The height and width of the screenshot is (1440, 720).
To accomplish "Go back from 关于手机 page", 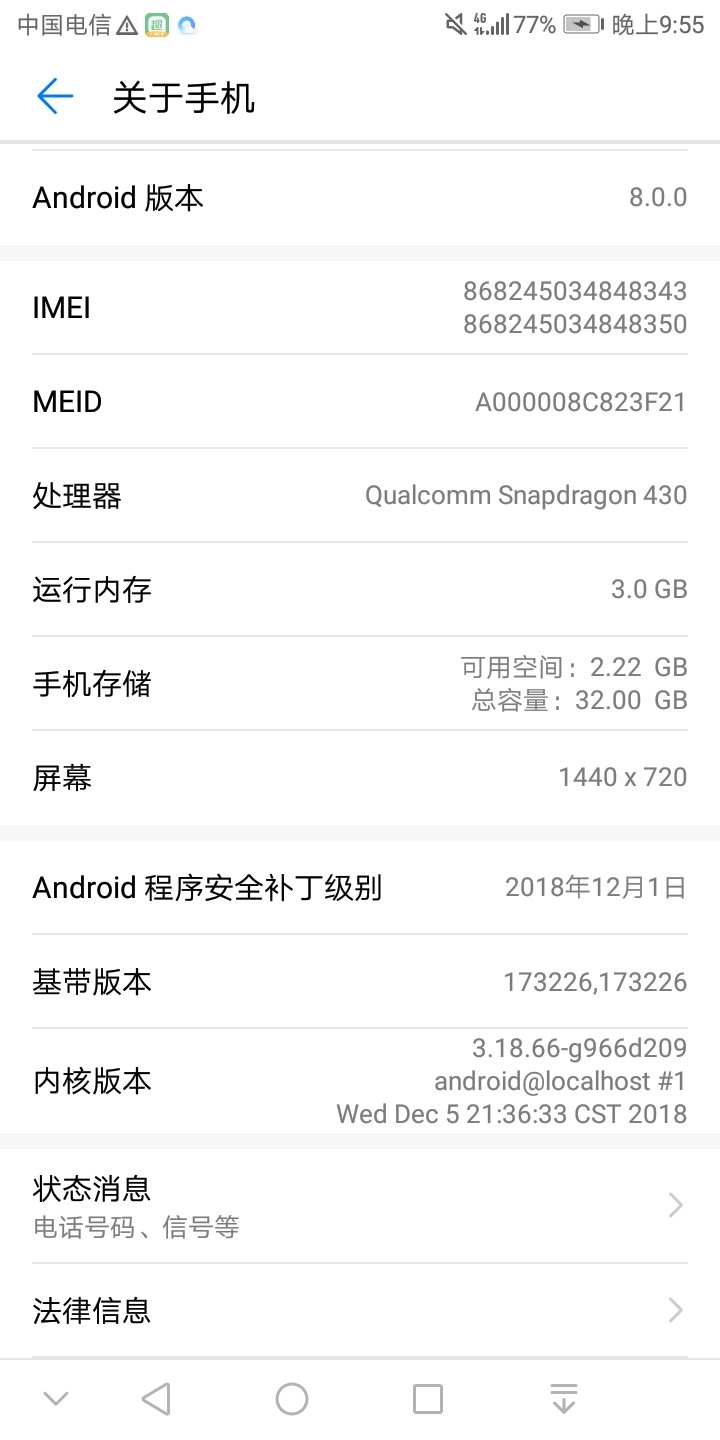I will coord(55,97).
